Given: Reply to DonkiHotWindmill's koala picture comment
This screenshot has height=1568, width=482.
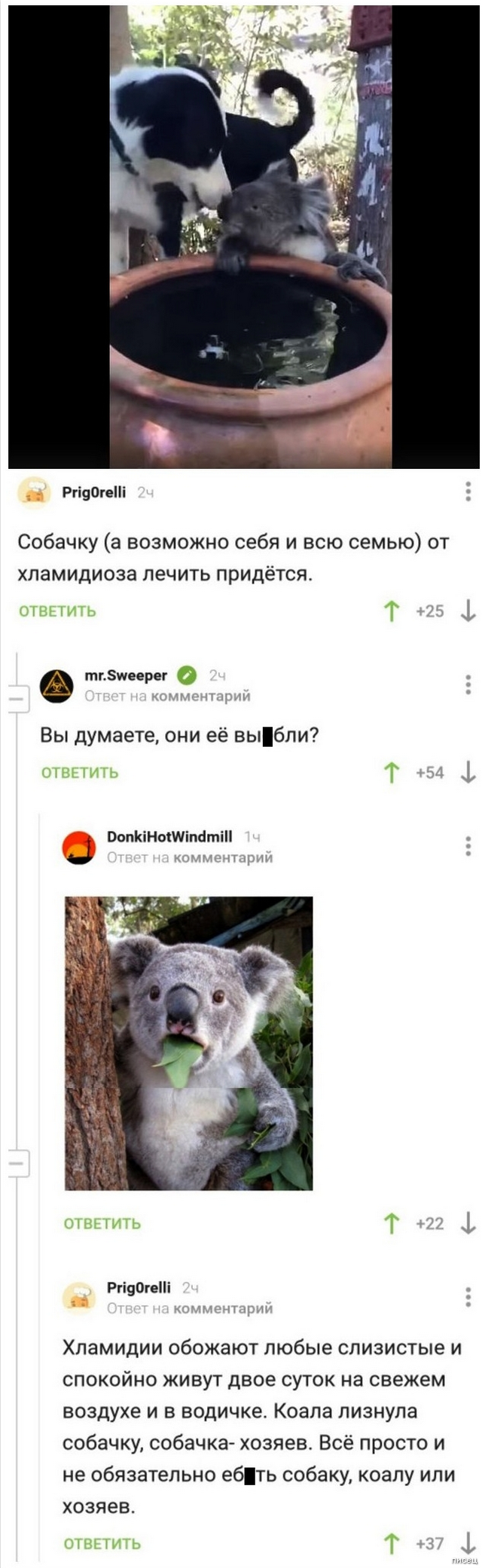Looking at the screenshot, I should [x=102, y=1224].
